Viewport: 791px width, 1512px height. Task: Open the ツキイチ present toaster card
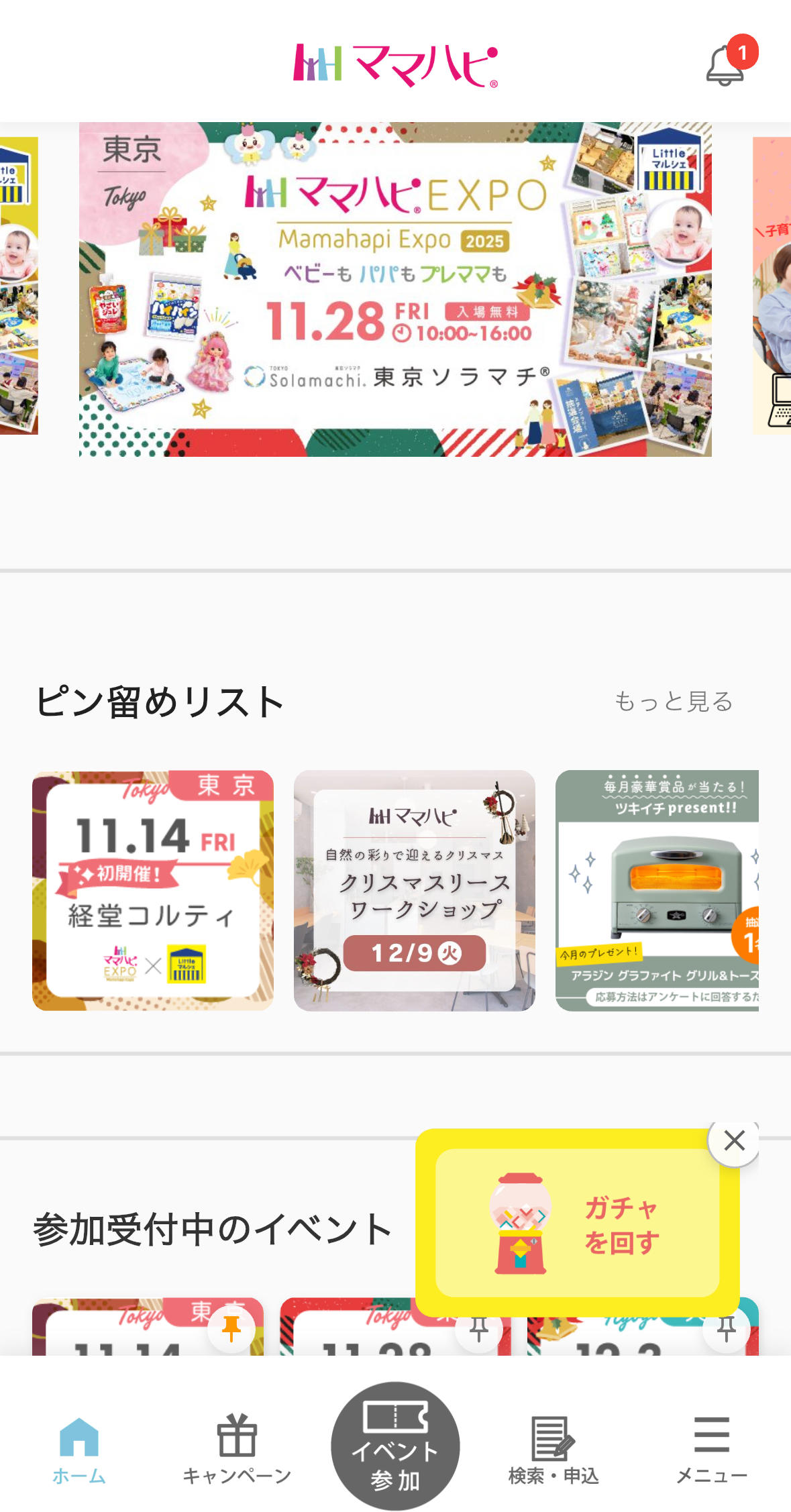[657, 890]
